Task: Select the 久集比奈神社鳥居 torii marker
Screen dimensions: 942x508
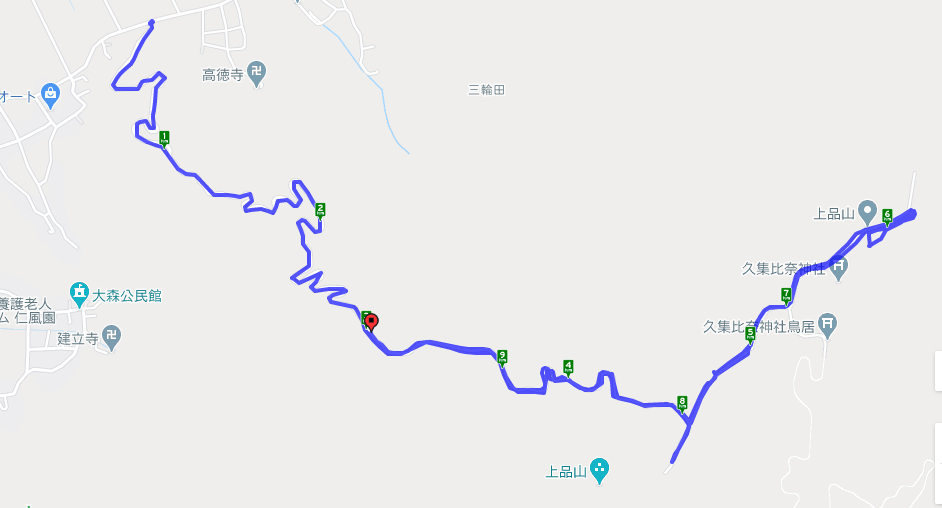Action: click(x=827, y=324)
